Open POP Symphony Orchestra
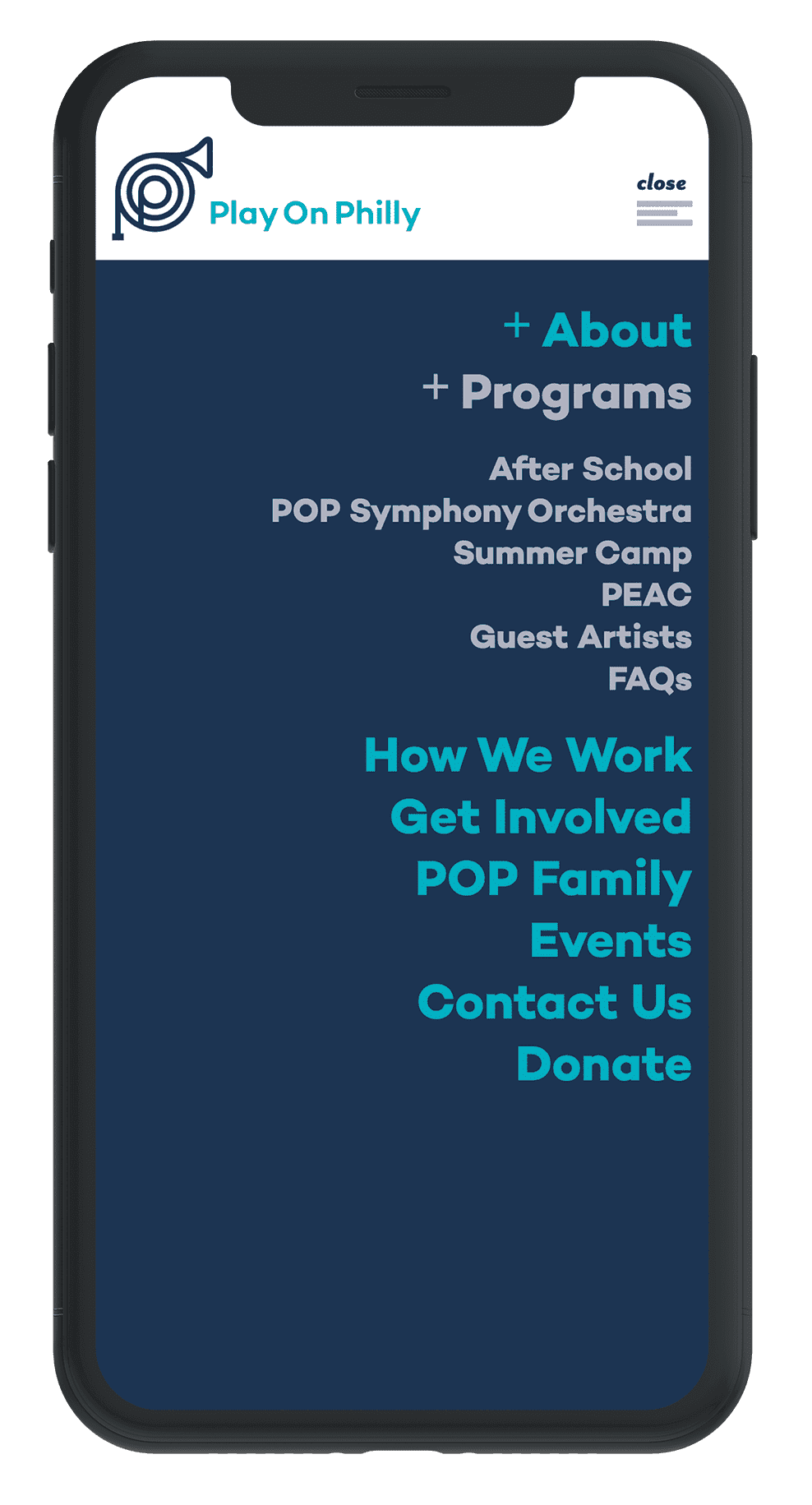 [x=482, y=511]
